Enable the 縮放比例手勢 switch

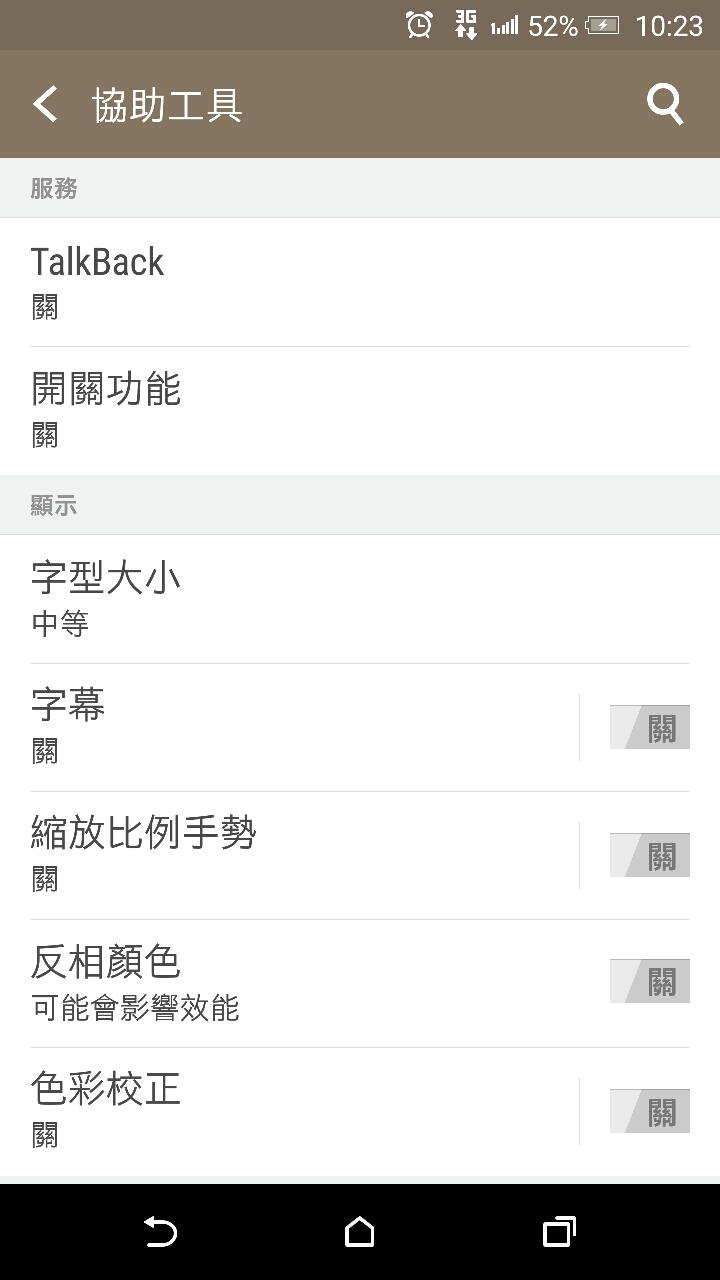[650, 855]
